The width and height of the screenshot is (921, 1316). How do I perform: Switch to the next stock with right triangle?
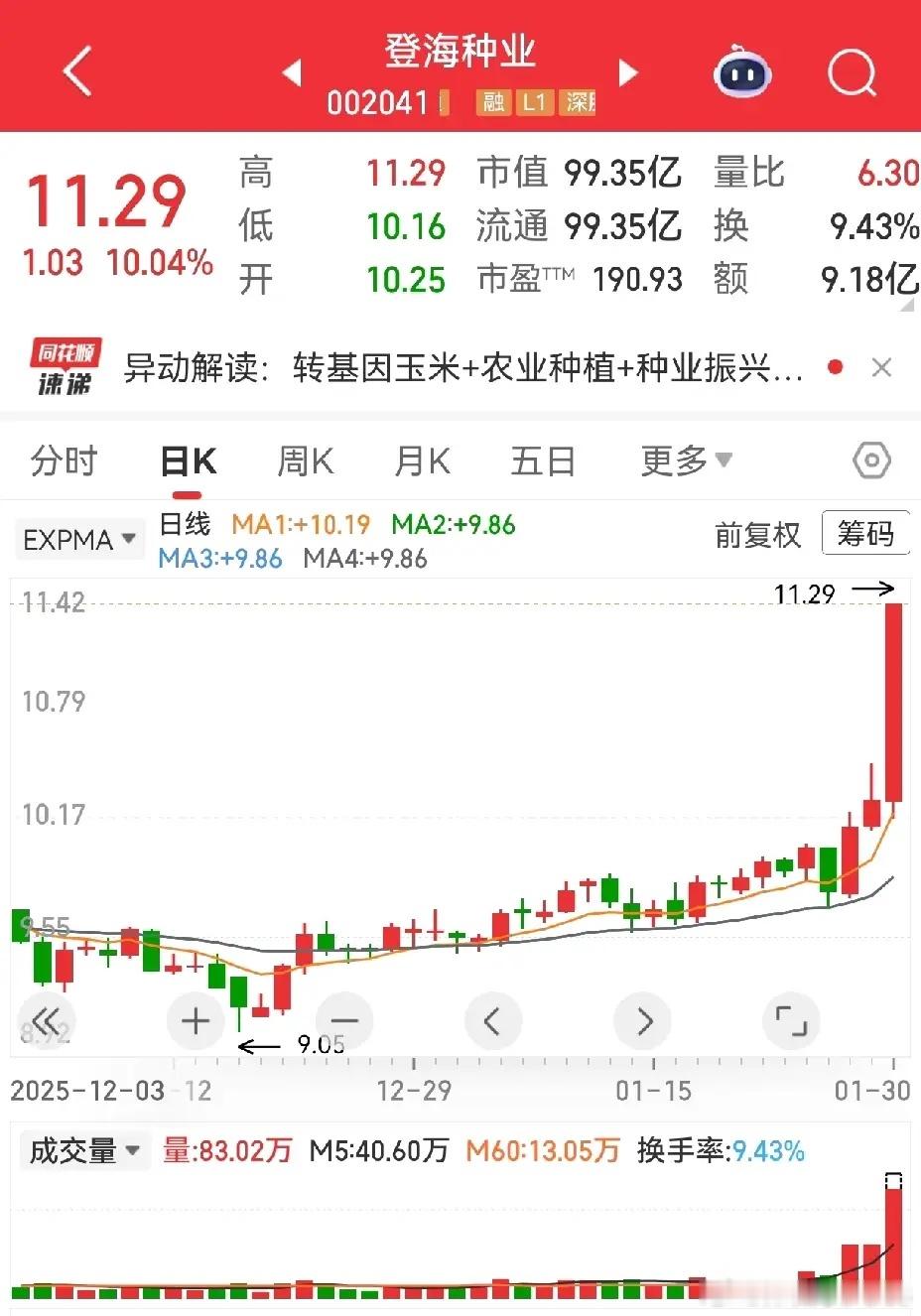click(x=627, y=72)
